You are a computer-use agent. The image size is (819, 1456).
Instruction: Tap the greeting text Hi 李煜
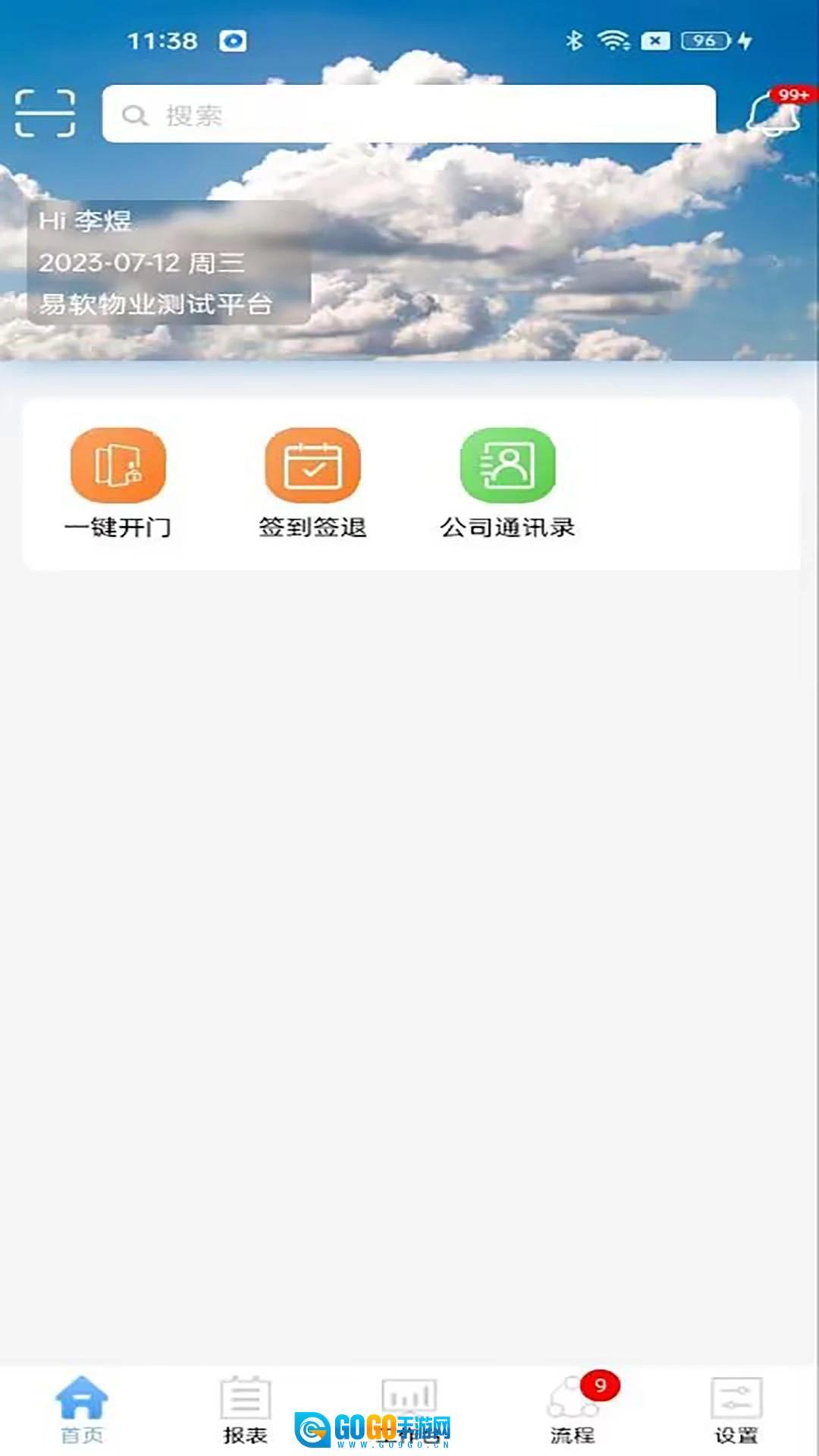[x=86, y=222]
